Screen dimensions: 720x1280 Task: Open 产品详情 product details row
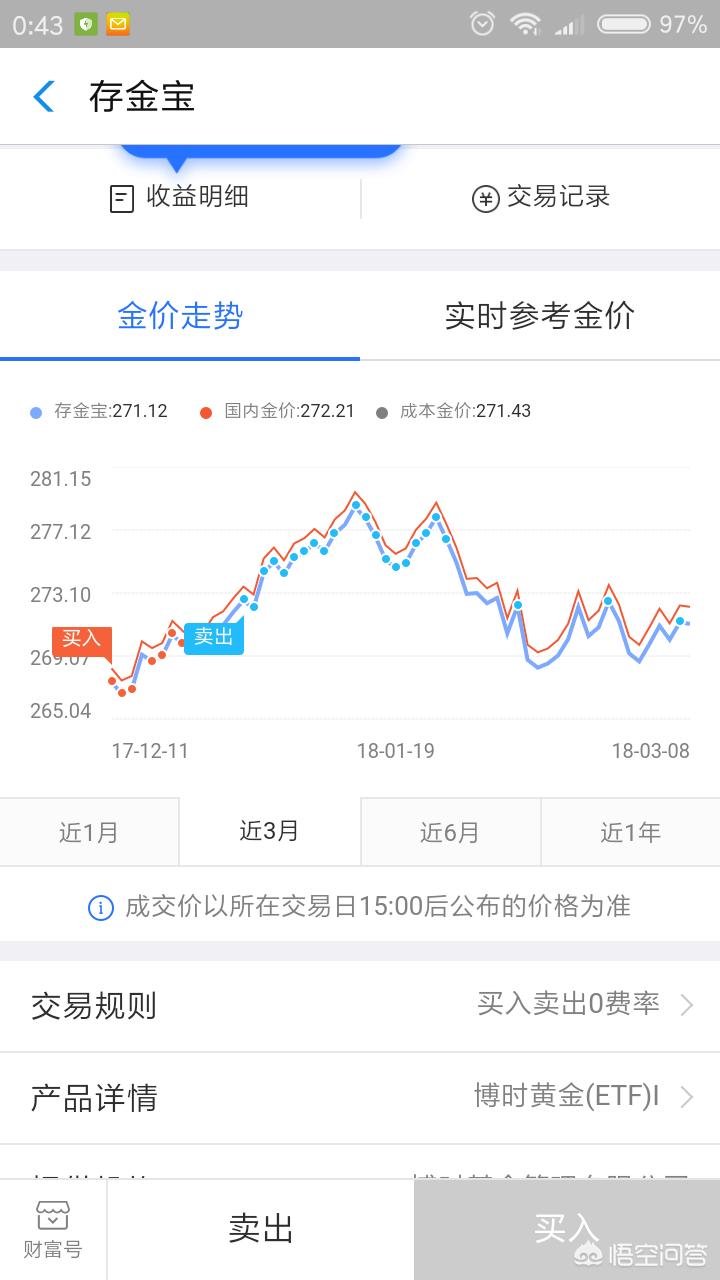pyautogui.click(x=360, y=1098)
